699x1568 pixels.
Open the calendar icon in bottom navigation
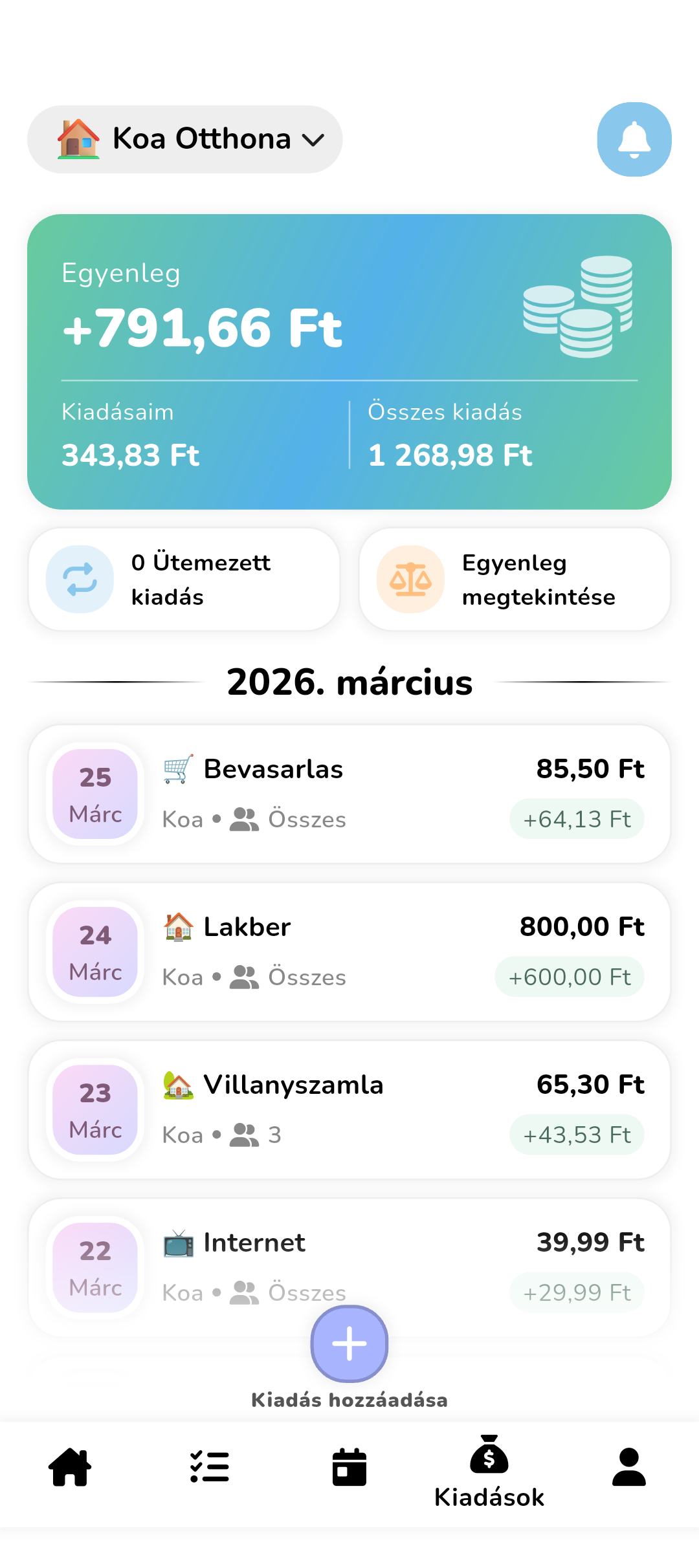point(349,1467)
